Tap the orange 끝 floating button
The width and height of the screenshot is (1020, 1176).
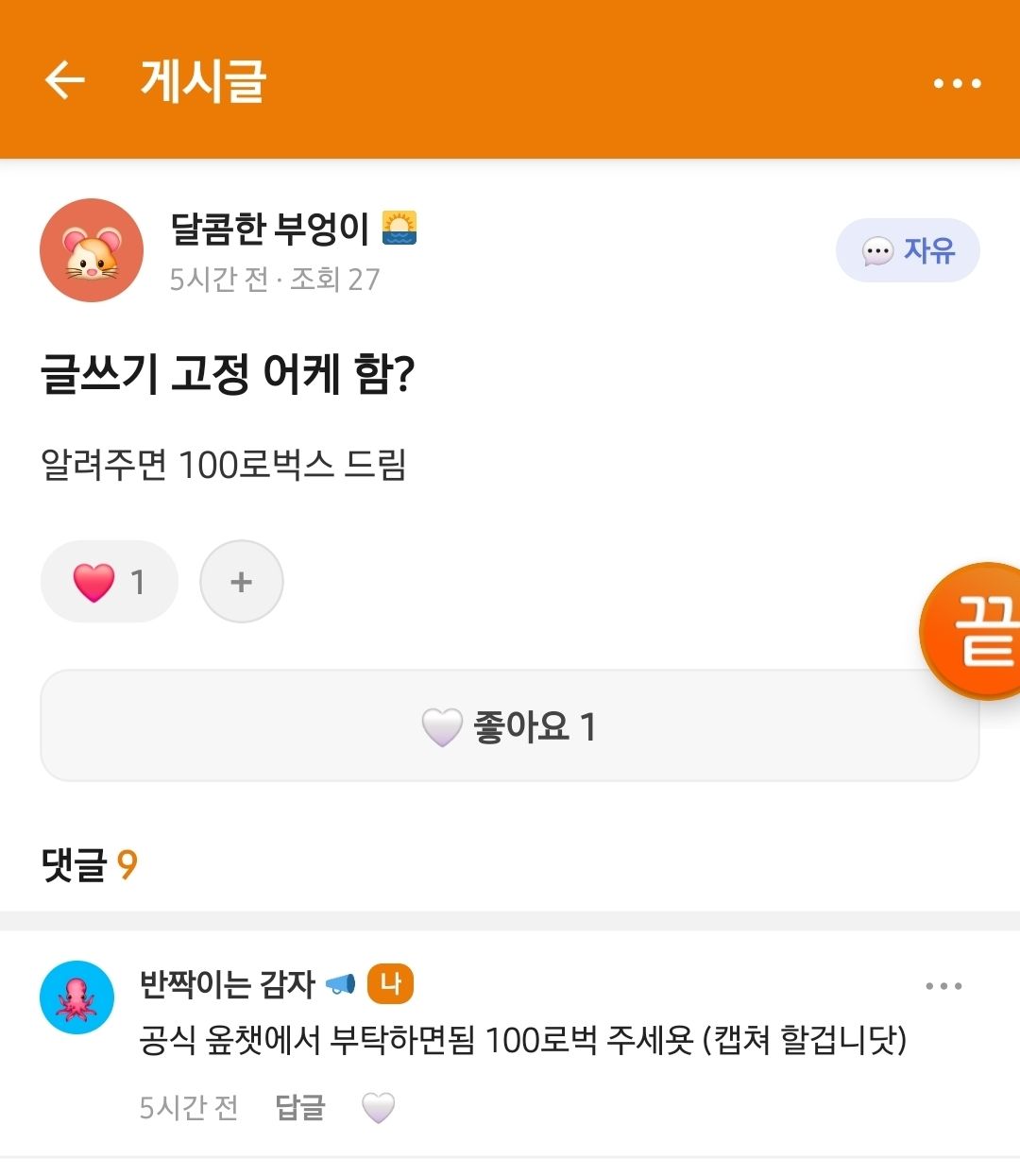click(973, 631)
